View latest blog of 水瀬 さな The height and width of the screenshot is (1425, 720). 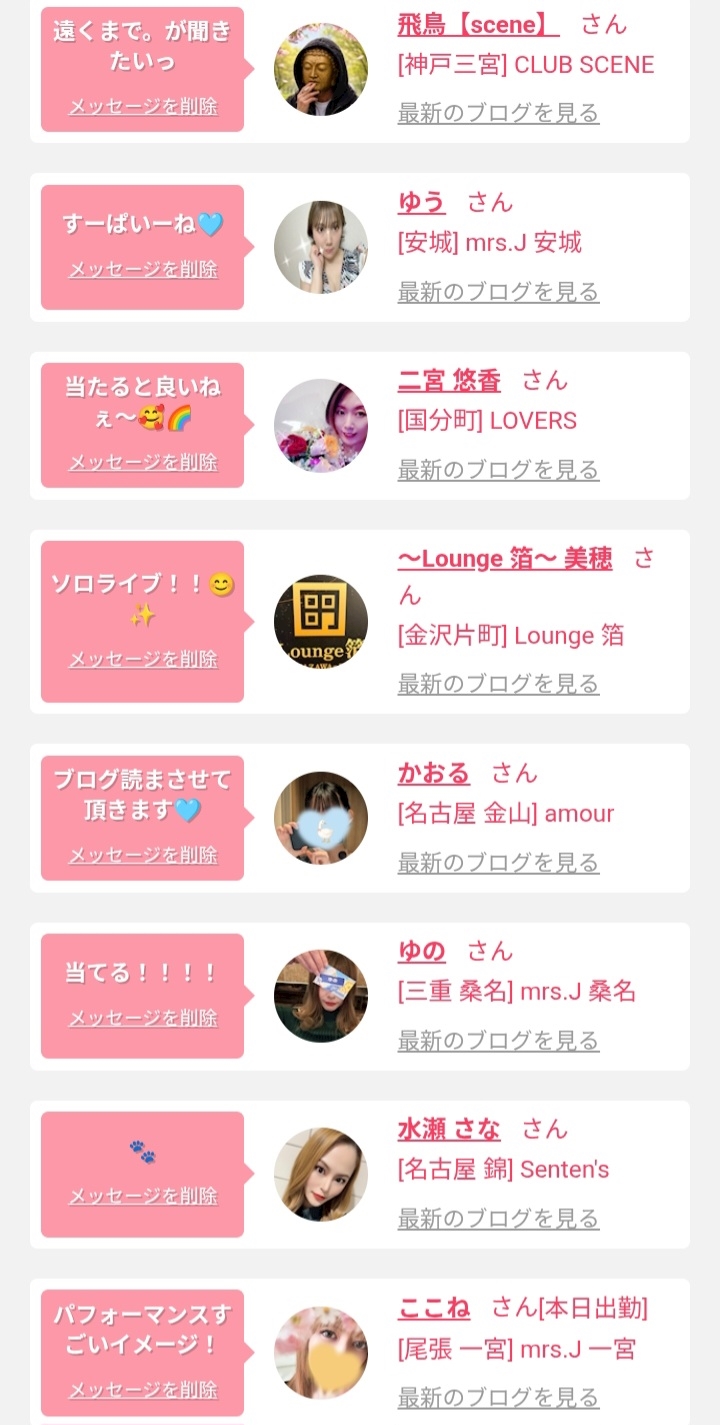(498, 1218)
